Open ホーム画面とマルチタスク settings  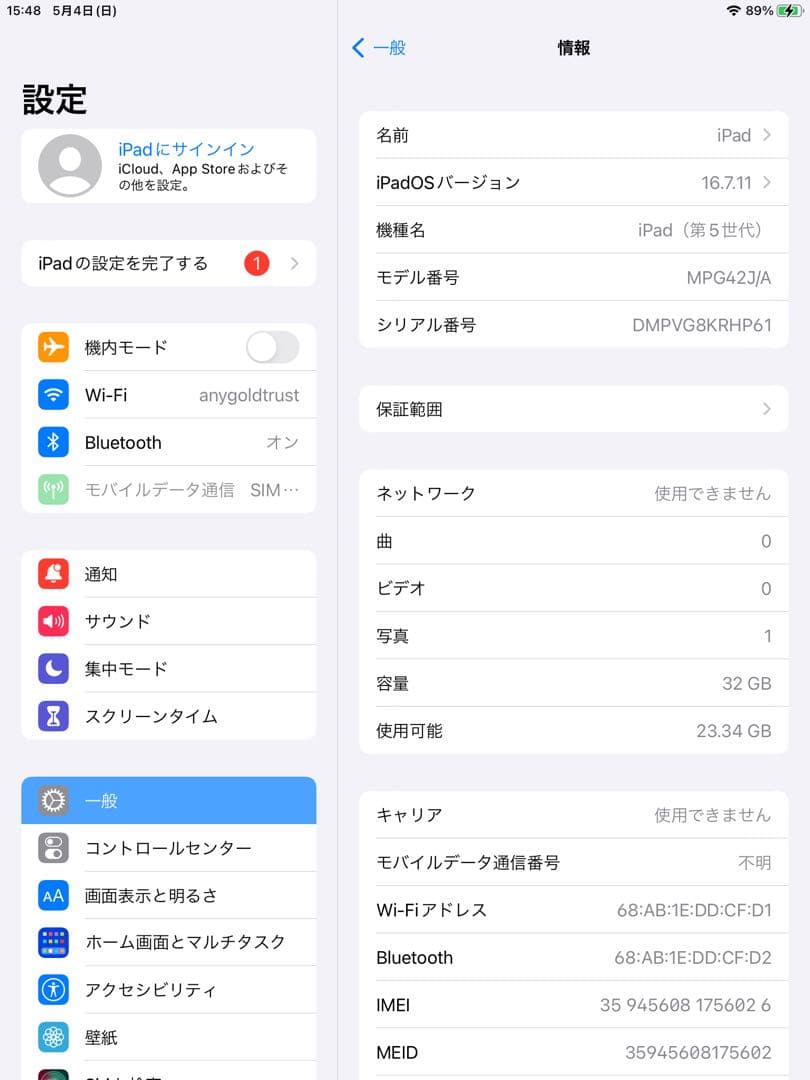point(168,942)
